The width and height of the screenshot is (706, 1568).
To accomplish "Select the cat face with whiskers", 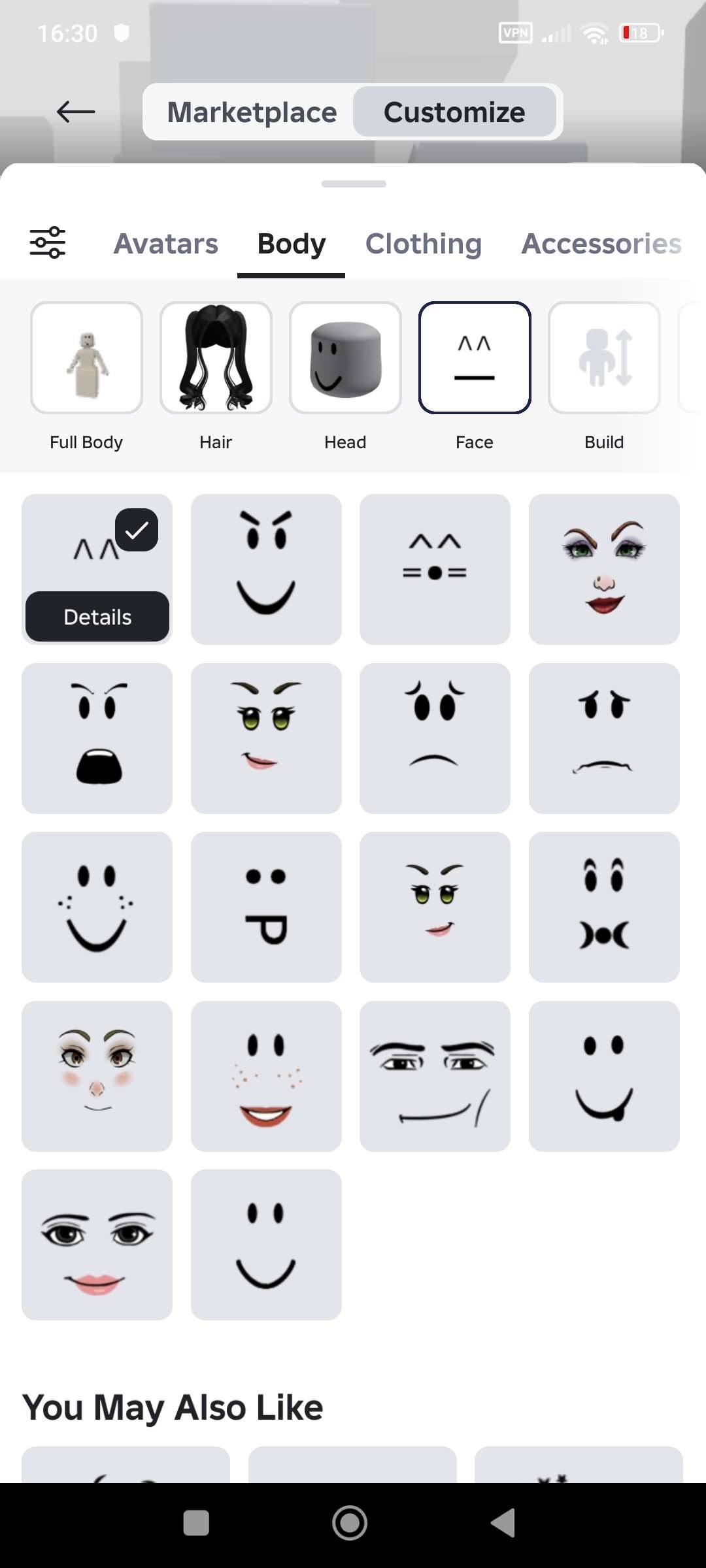I will click(435, 569).
